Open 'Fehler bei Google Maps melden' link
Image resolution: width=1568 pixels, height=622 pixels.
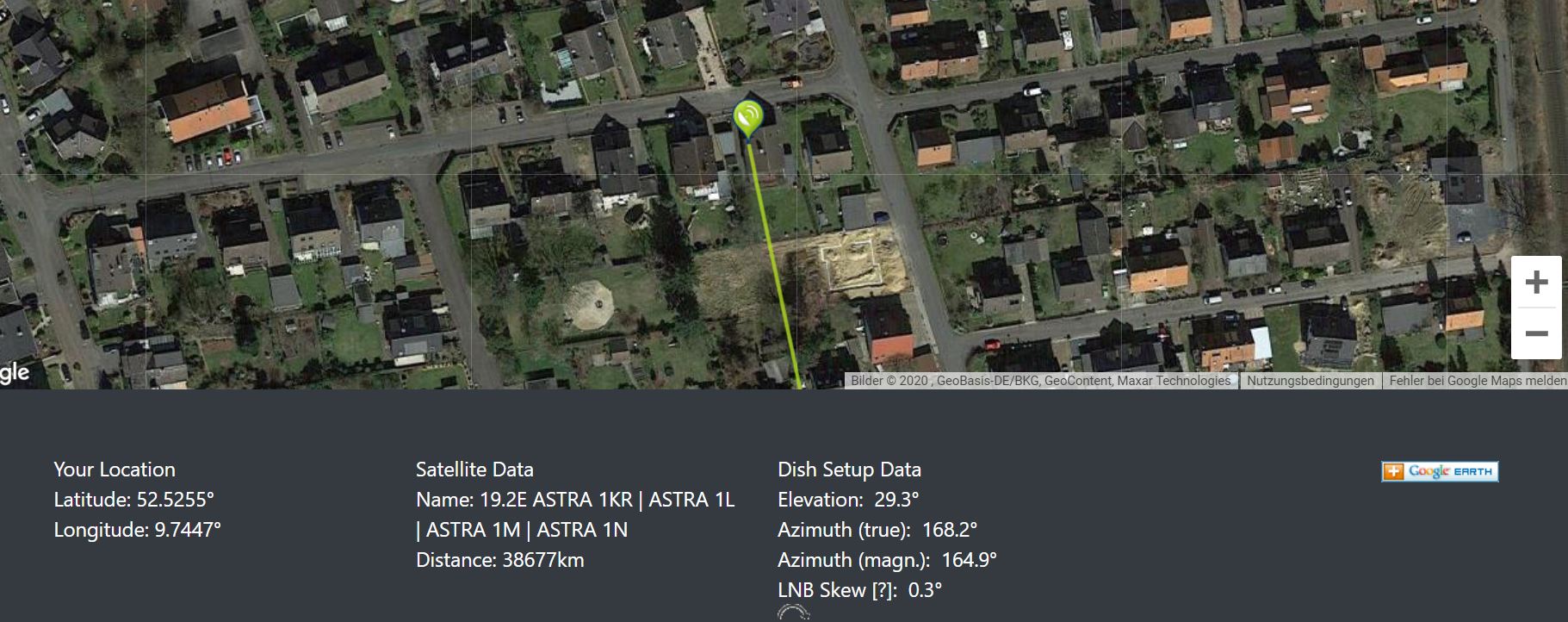1477,381
